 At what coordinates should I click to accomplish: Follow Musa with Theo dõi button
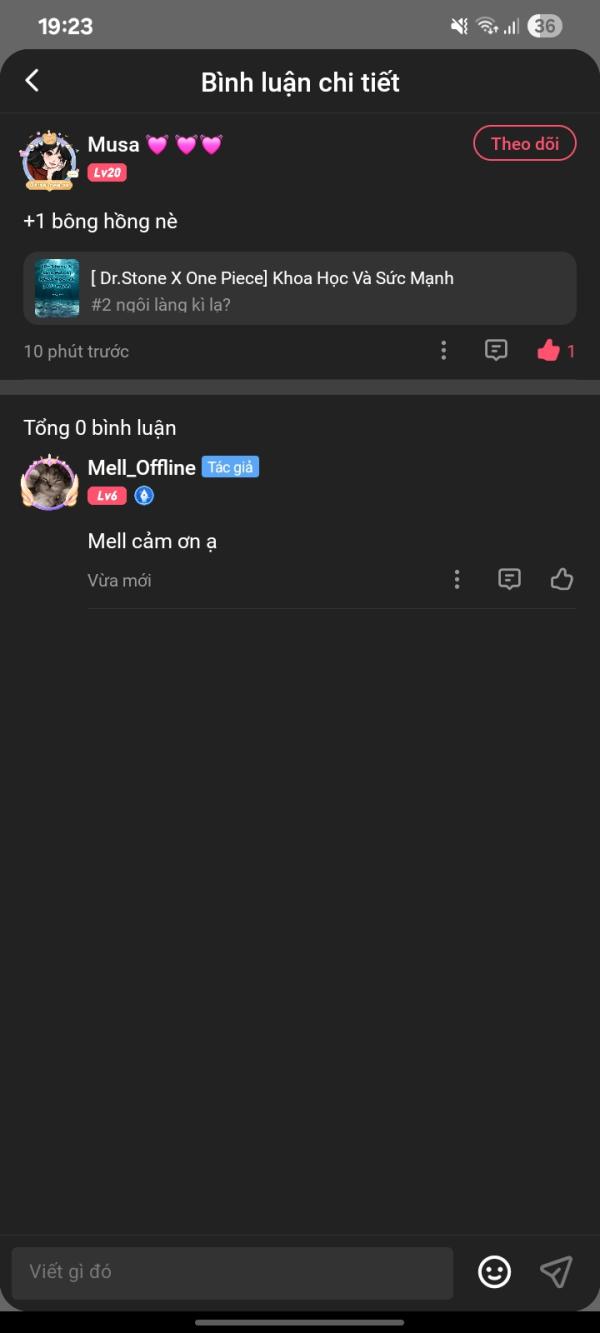tap(524, 143)
